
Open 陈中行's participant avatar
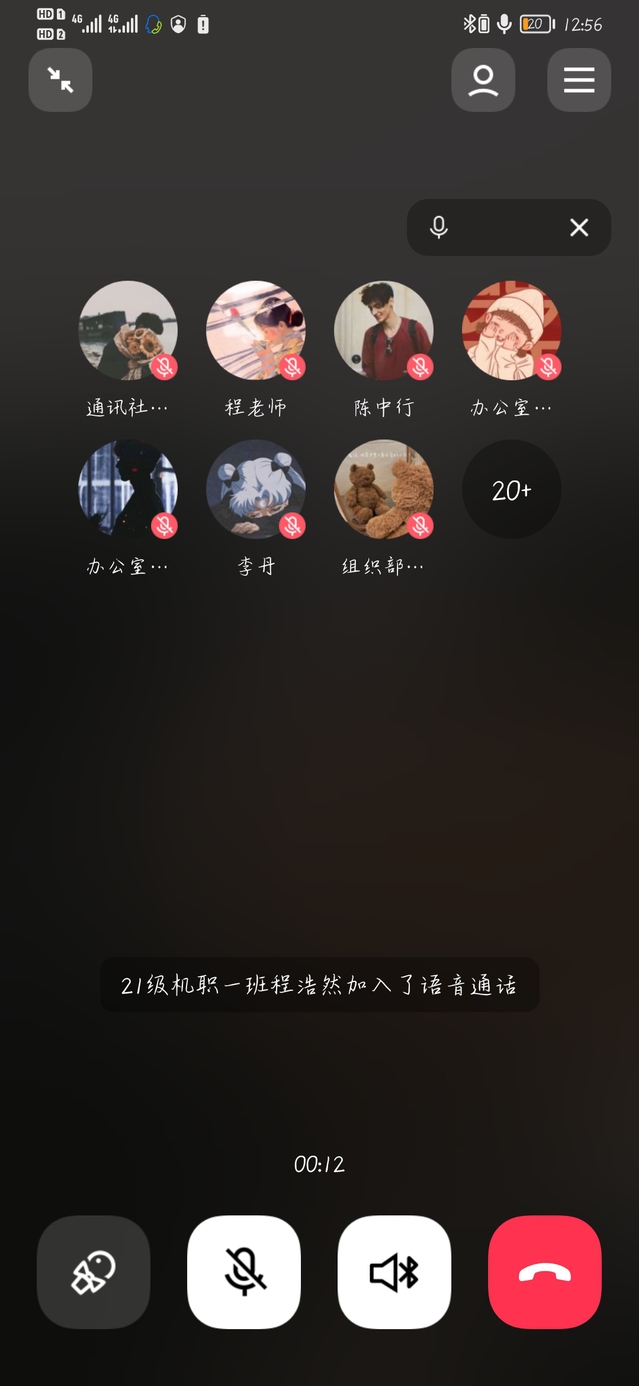coord(384,331)
